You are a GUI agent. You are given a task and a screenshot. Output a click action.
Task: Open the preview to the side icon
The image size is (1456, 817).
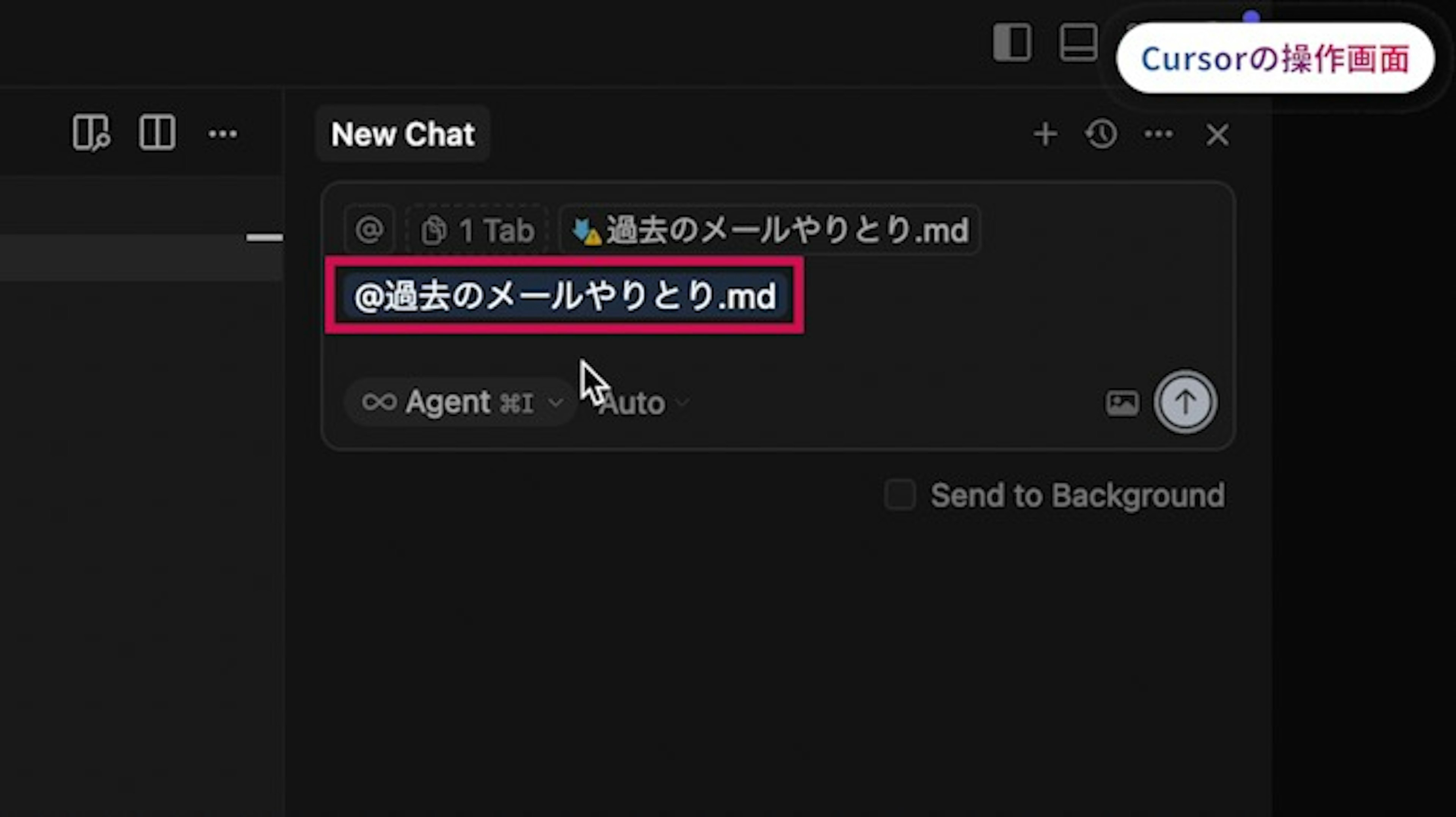[91, 133]
